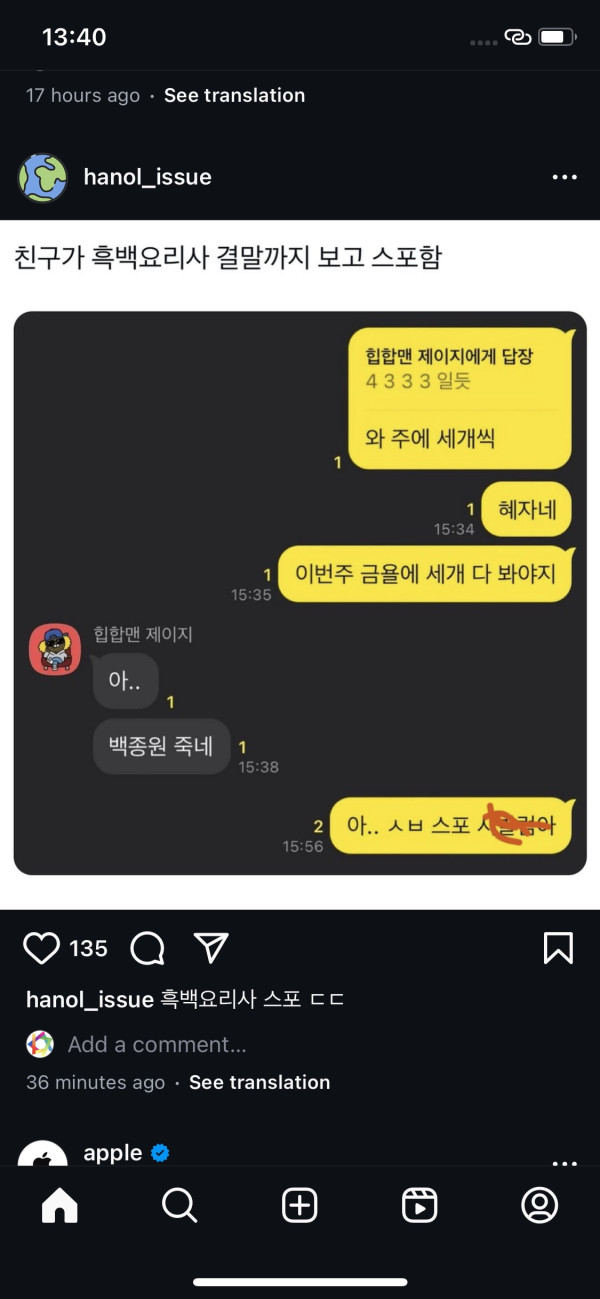Tap See translation next to 17 hours ago

coord(234,96)
